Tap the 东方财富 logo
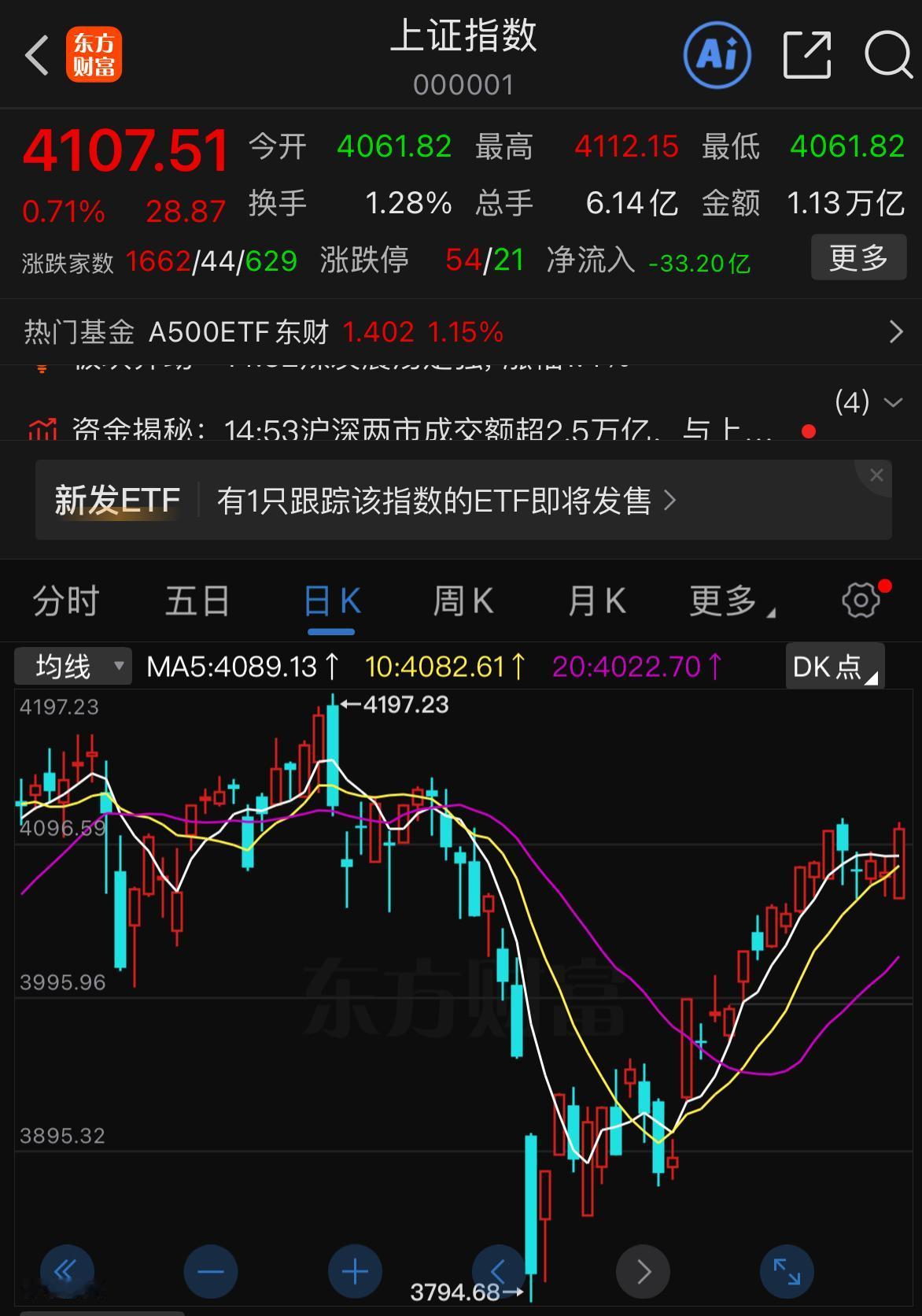 pos(94,55)
